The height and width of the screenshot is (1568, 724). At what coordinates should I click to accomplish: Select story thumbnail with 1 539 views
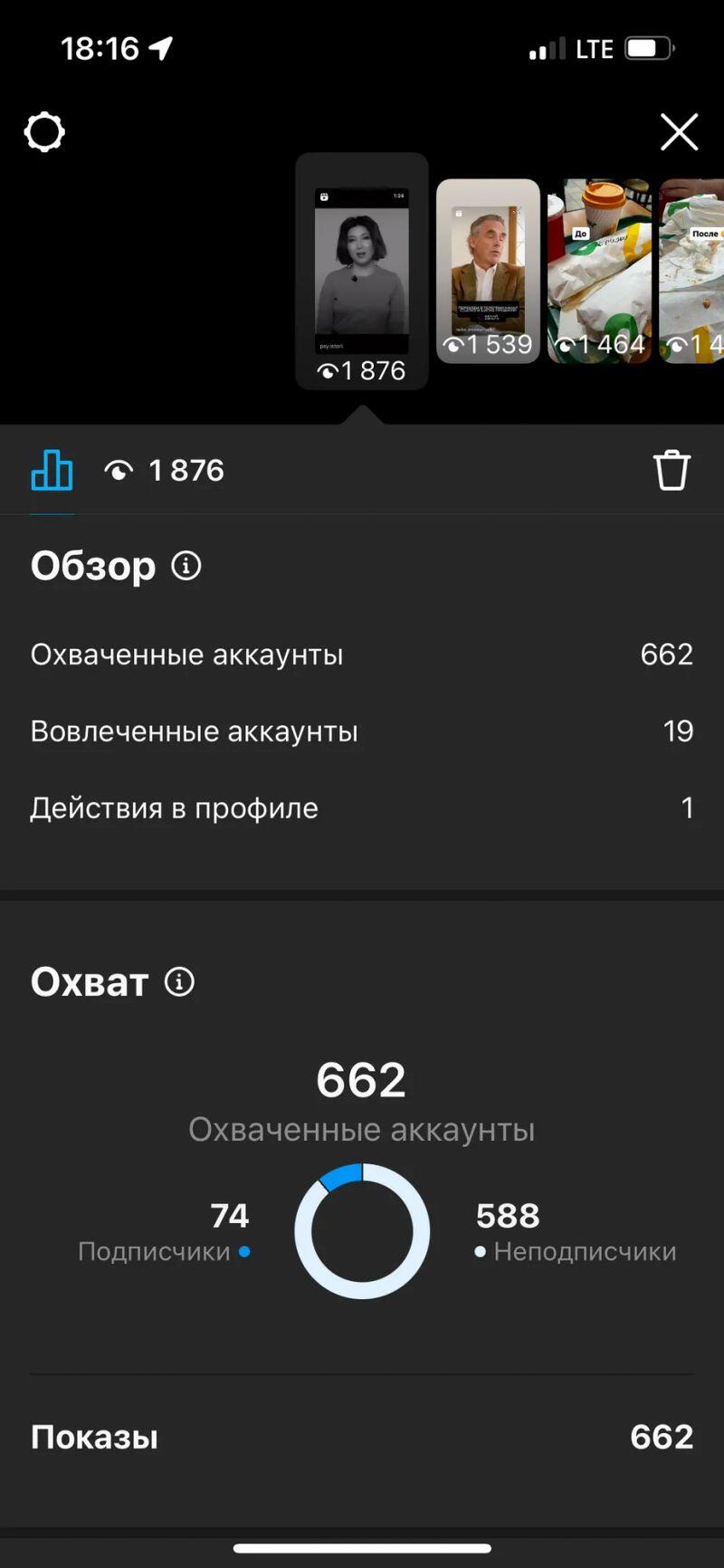(x=488, y=271)
